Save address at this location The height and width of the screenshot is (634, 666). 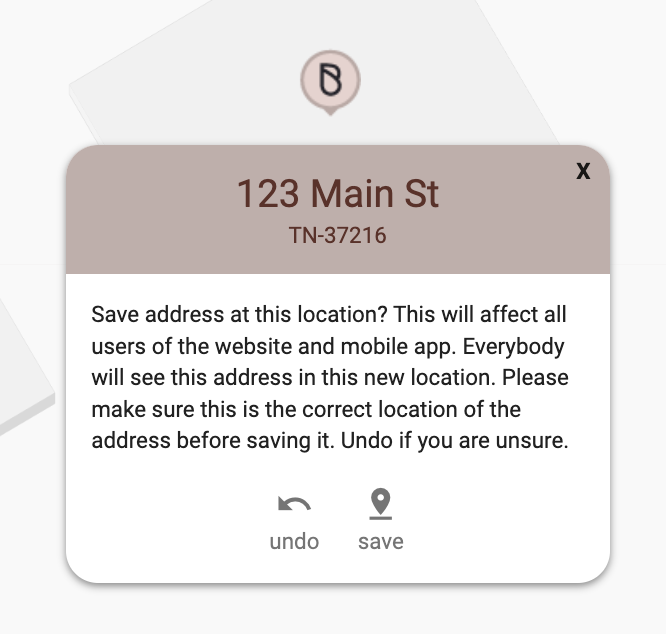(380, 521)
